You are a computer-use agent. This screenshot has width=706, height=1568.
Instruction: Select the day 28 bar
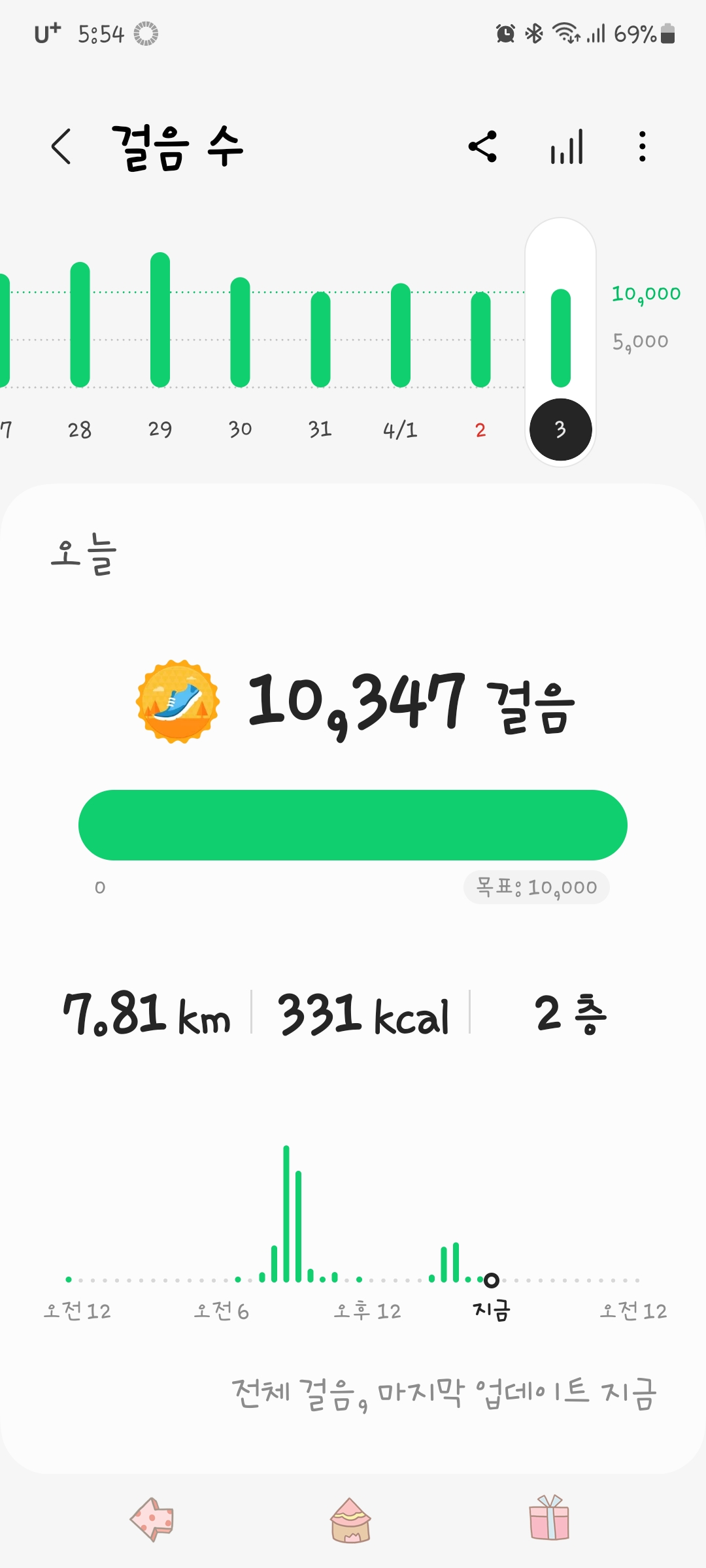click(x=80, y=325)
